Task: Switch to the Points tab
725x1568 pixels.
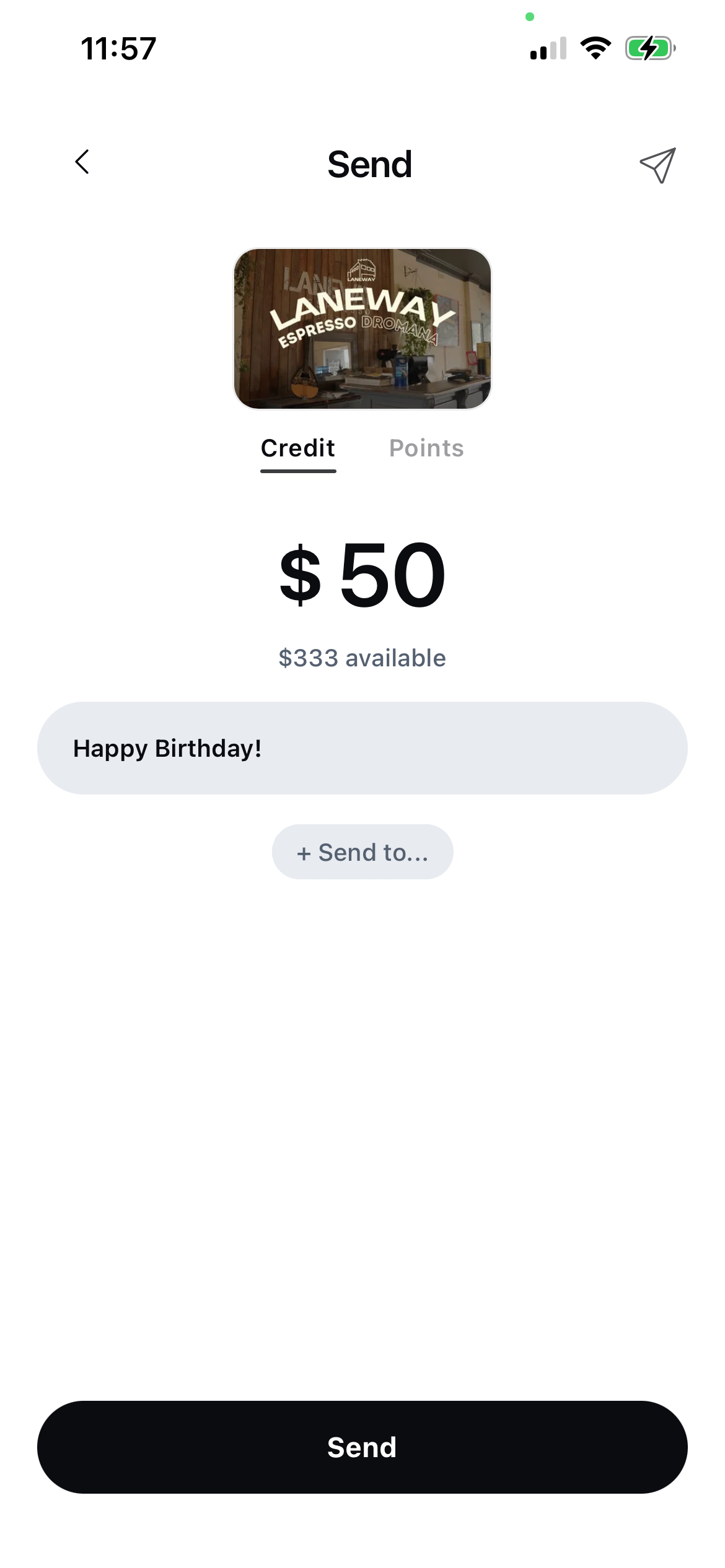Action: point(427,448)
